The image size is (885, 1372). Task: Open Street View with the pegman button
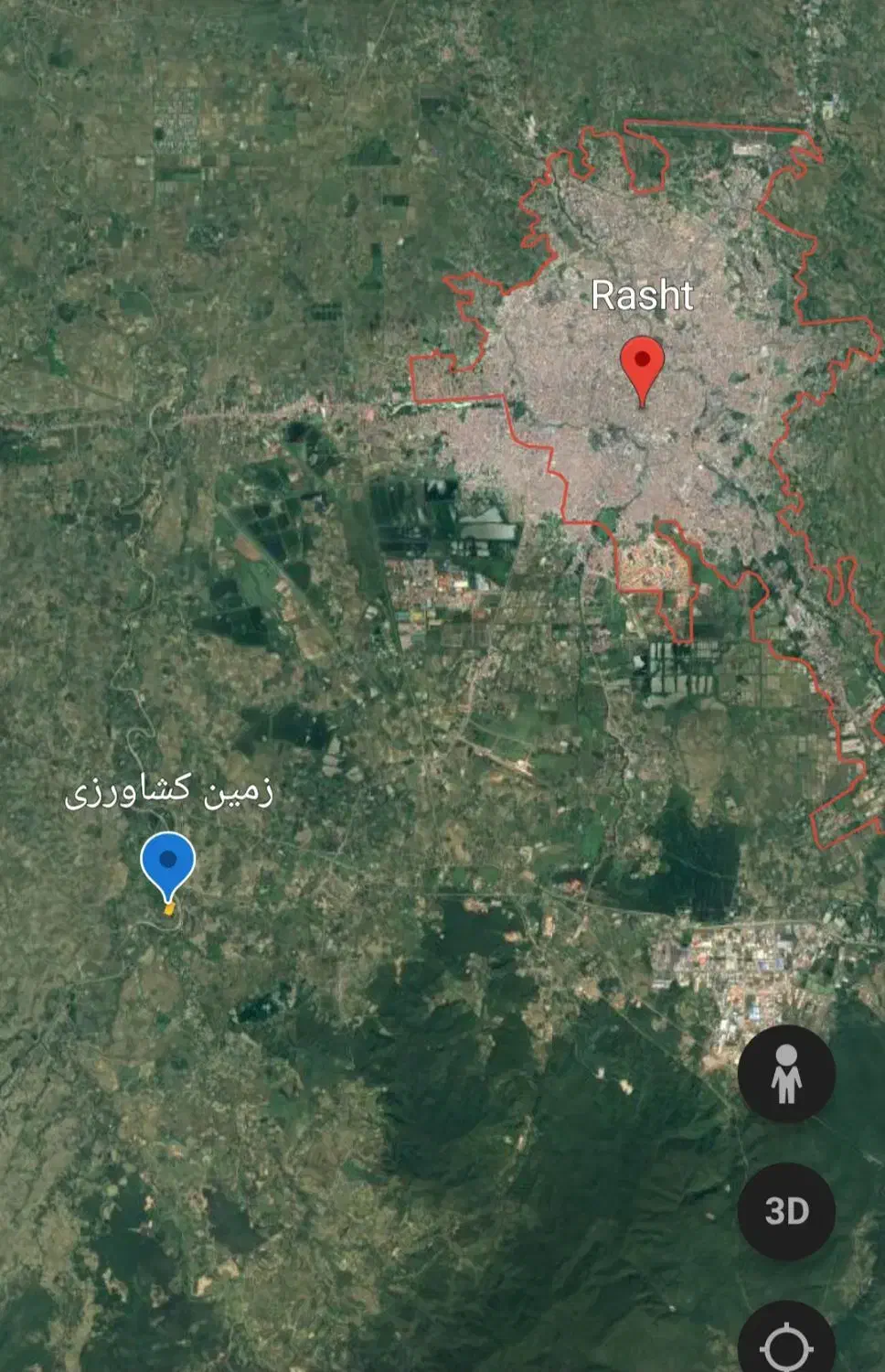pyautogui.click(x=786, y=1074)
